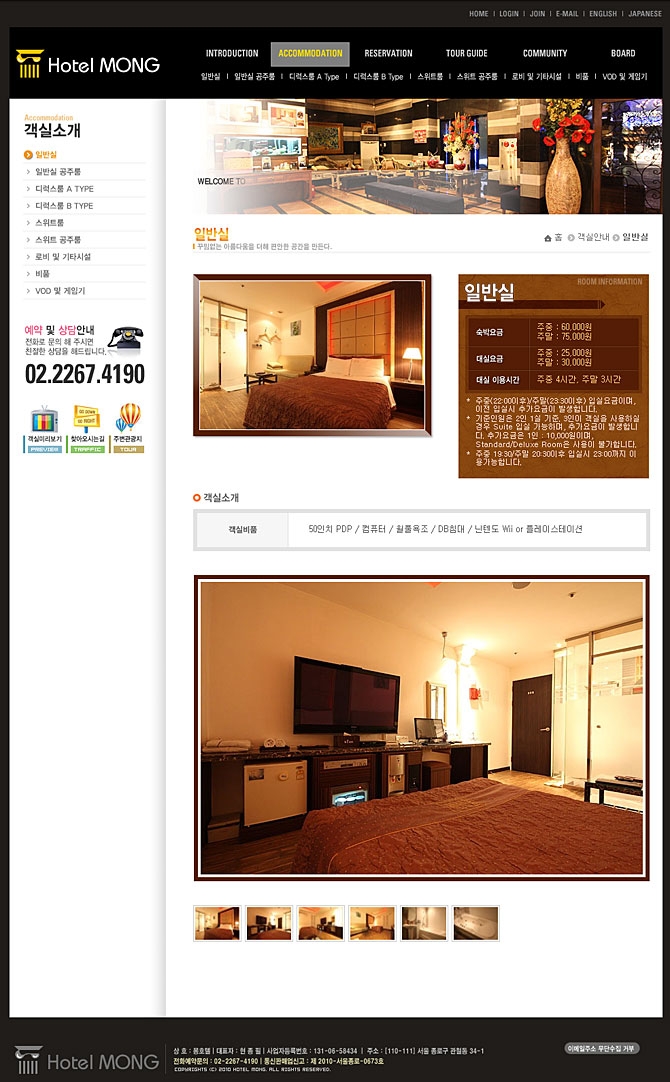
Task: Open the LOGIN link at top
Action: point(509,14)
